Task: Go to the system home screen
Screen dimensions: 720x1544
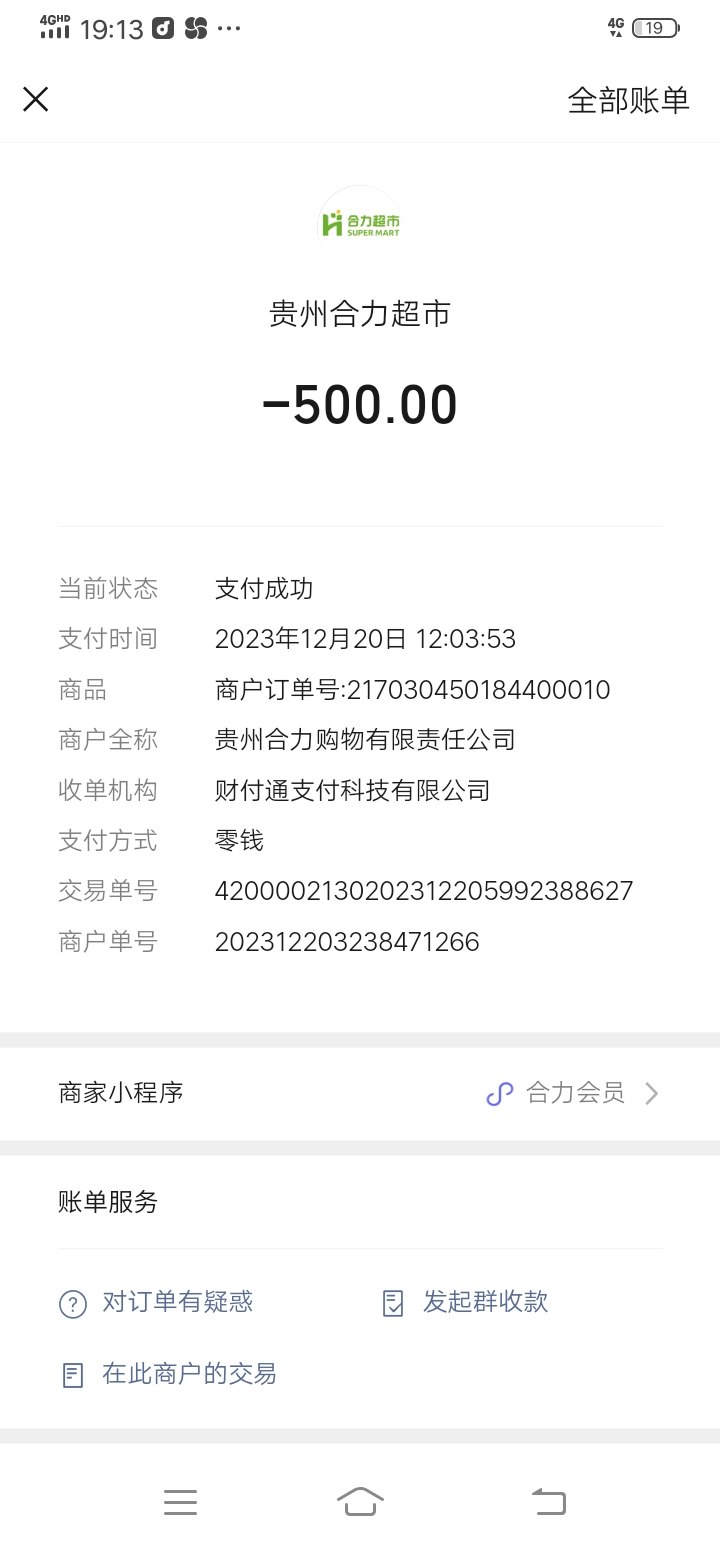Action: pyautogui.click(x=360, y=1501)
